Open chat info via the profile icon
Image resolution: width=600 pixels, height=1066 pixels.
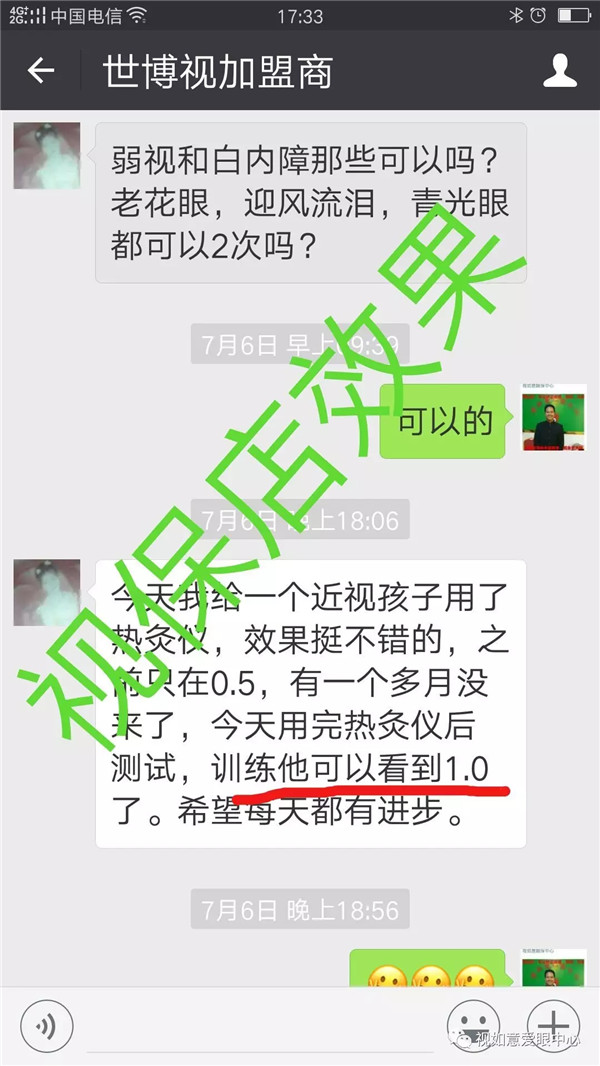tap(559, 71)
